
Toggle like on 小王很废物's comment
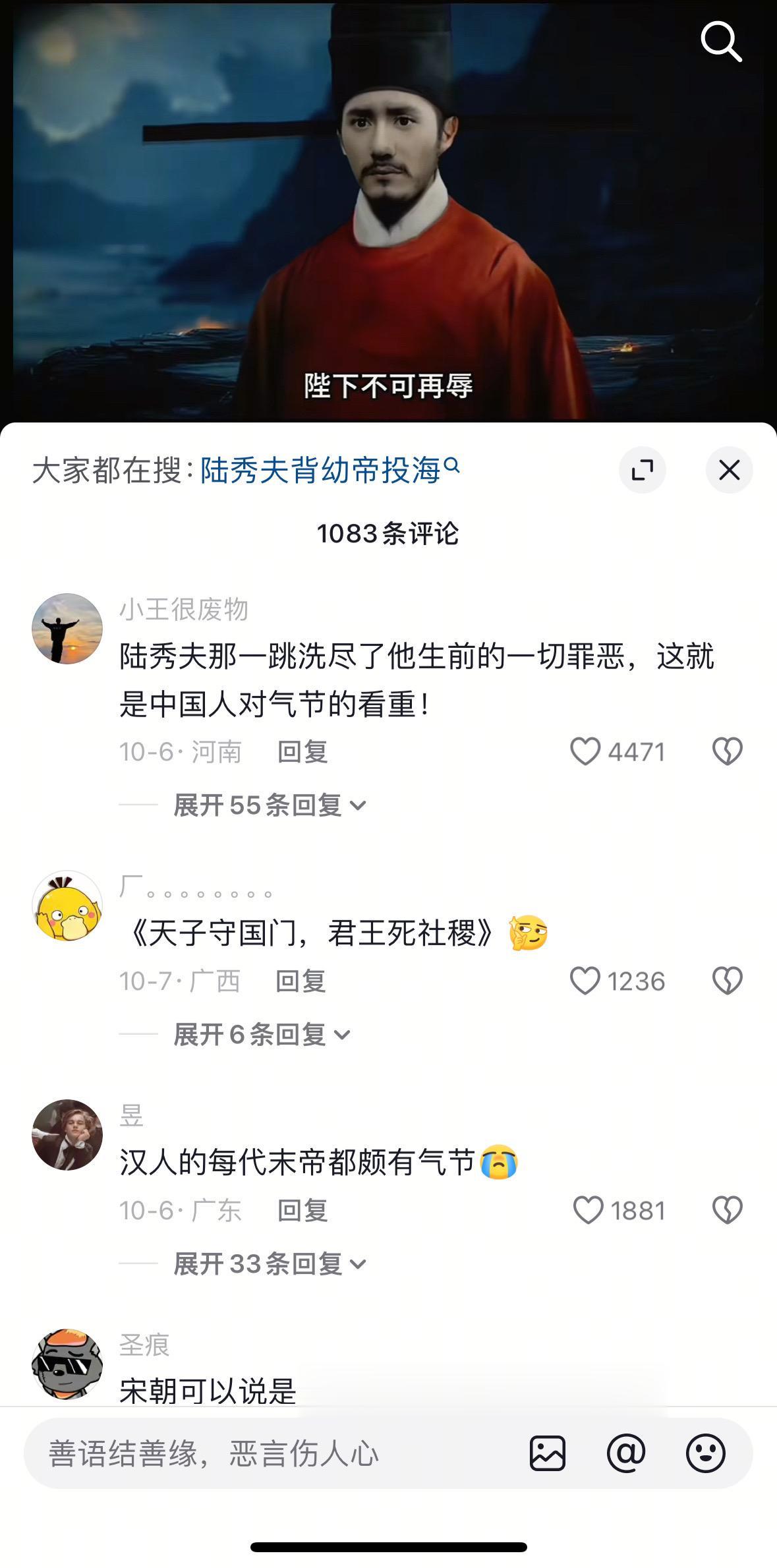586,751
